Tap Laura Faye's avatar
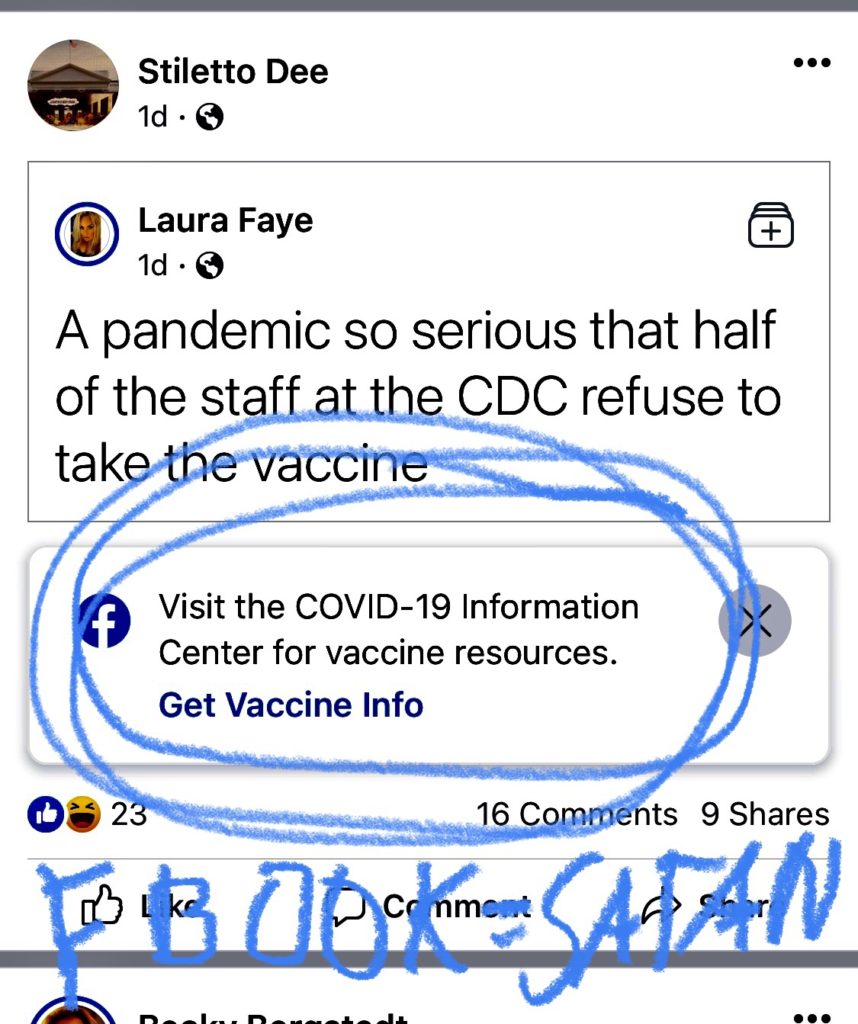 click(86, 236)
